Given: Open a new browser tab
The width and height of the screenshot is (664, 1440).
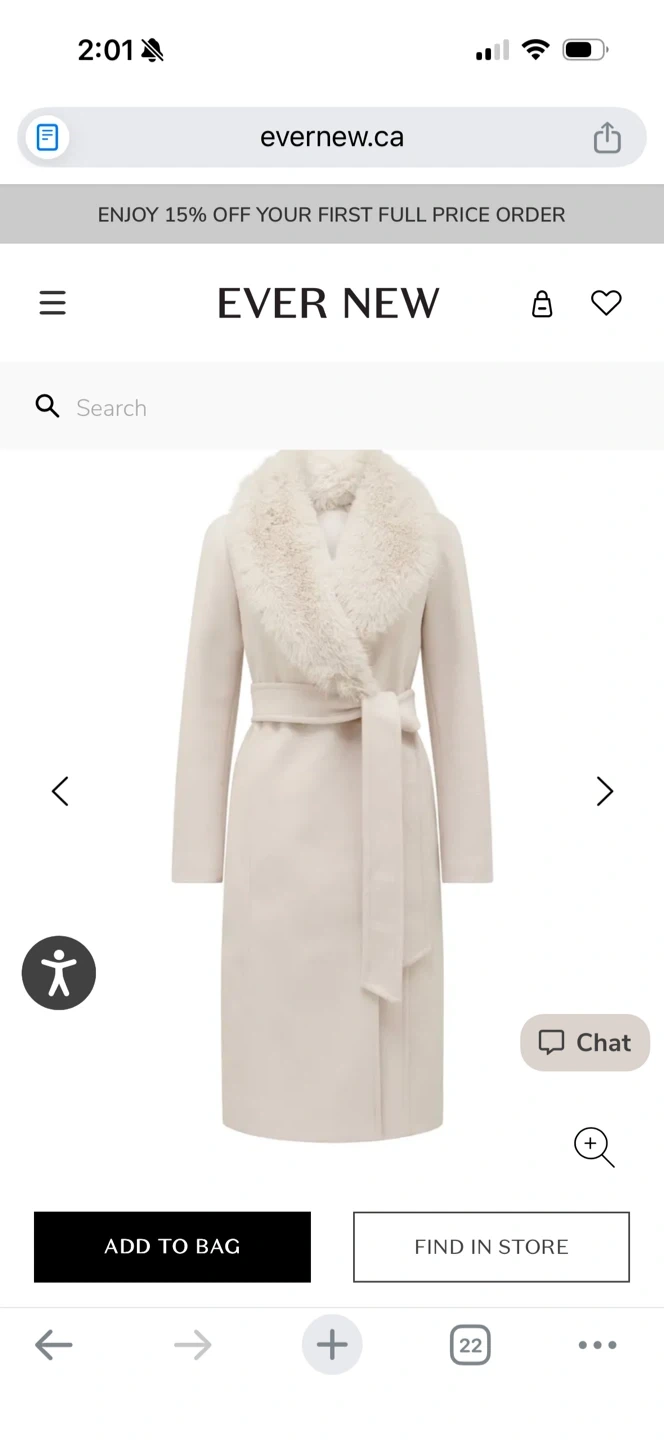Looking at the screenshot, I should point(332,1345).
